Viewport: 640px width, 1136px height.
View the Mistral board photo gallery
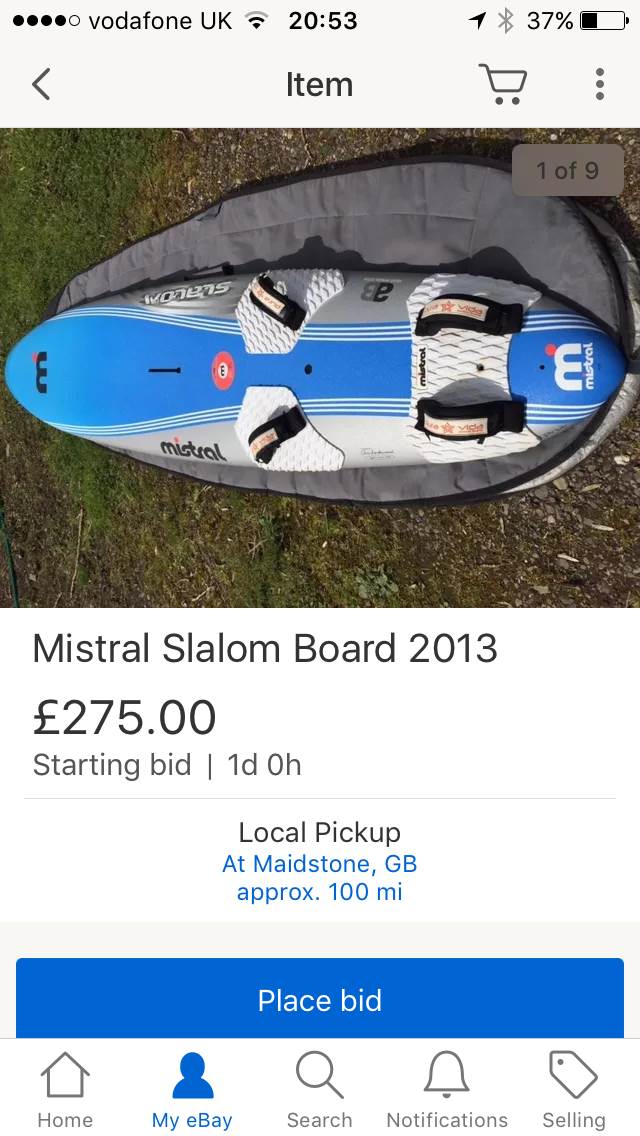320,367
